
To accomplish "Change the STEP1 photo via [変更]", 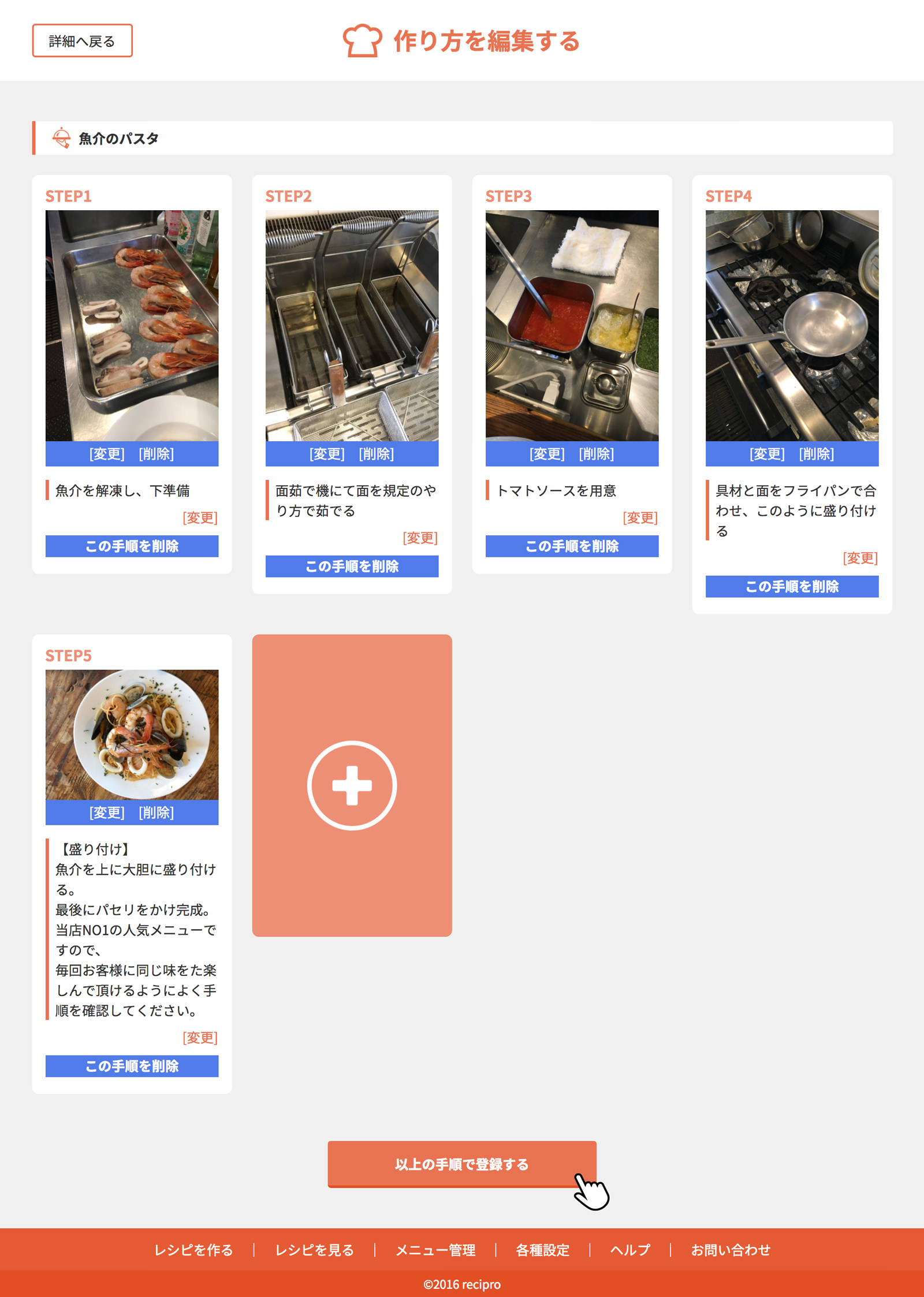I will tap(107, 454).
